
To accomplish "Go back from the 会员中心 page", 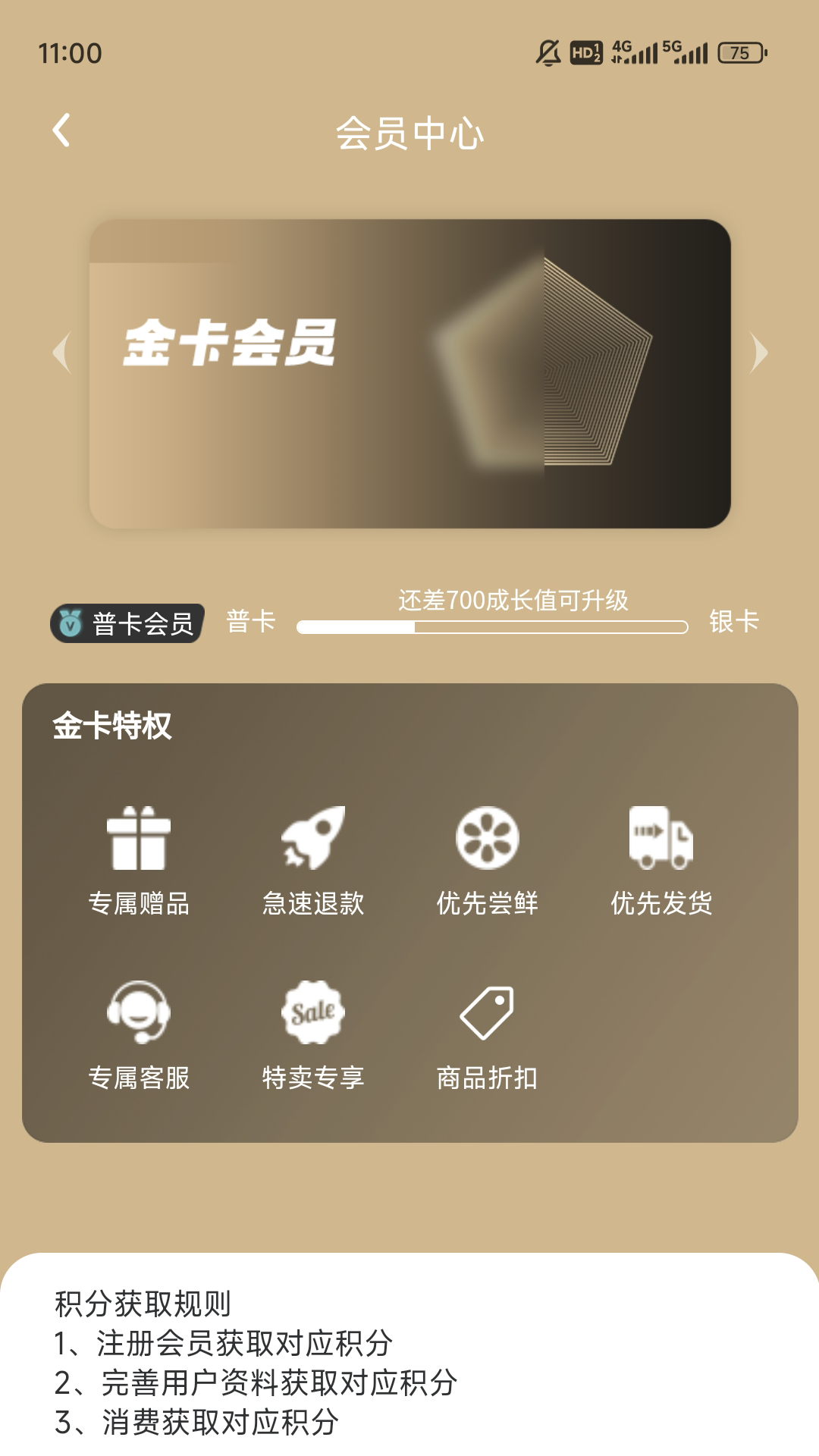I will click(x=61, y=130).
